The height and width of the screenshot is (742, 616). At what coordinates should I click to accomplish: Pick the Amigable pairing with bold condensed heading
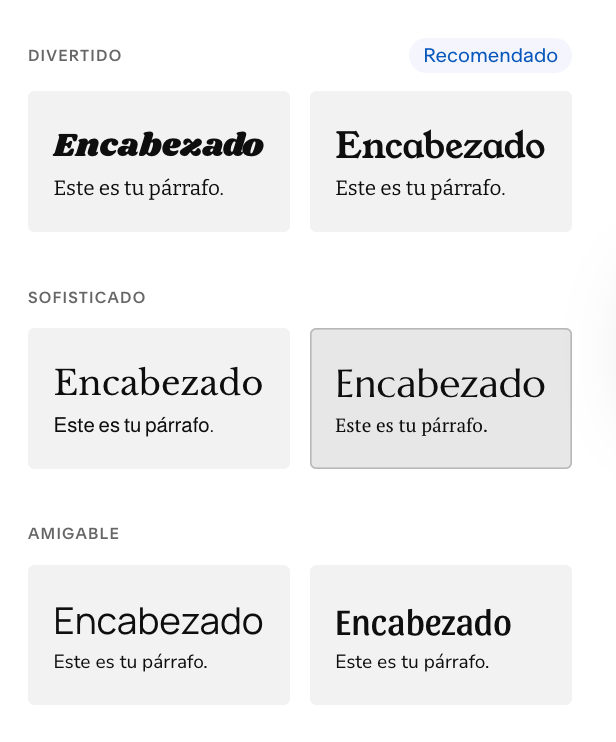tap(441, 635)
